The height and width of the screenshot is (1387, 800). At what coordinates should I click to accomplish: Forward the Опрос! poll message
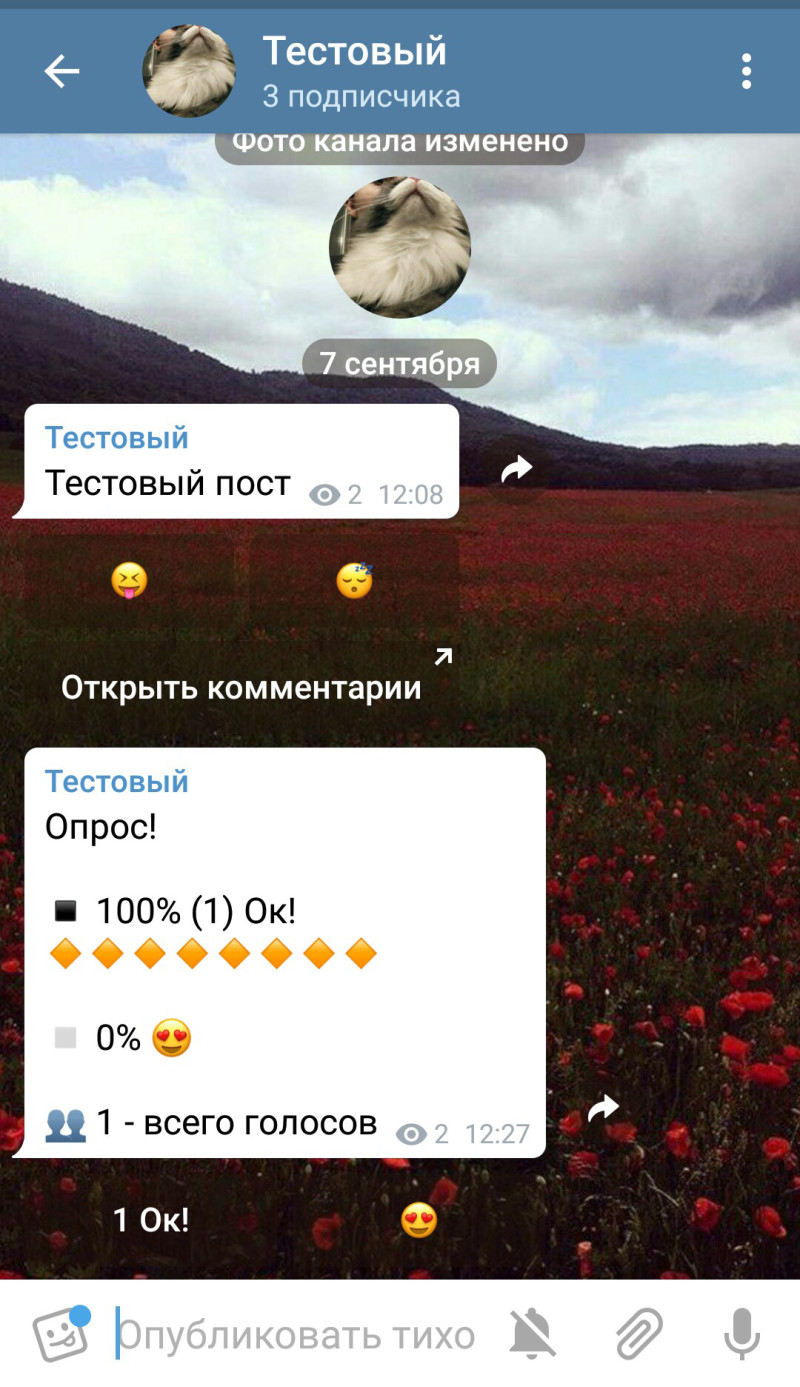603,1107
